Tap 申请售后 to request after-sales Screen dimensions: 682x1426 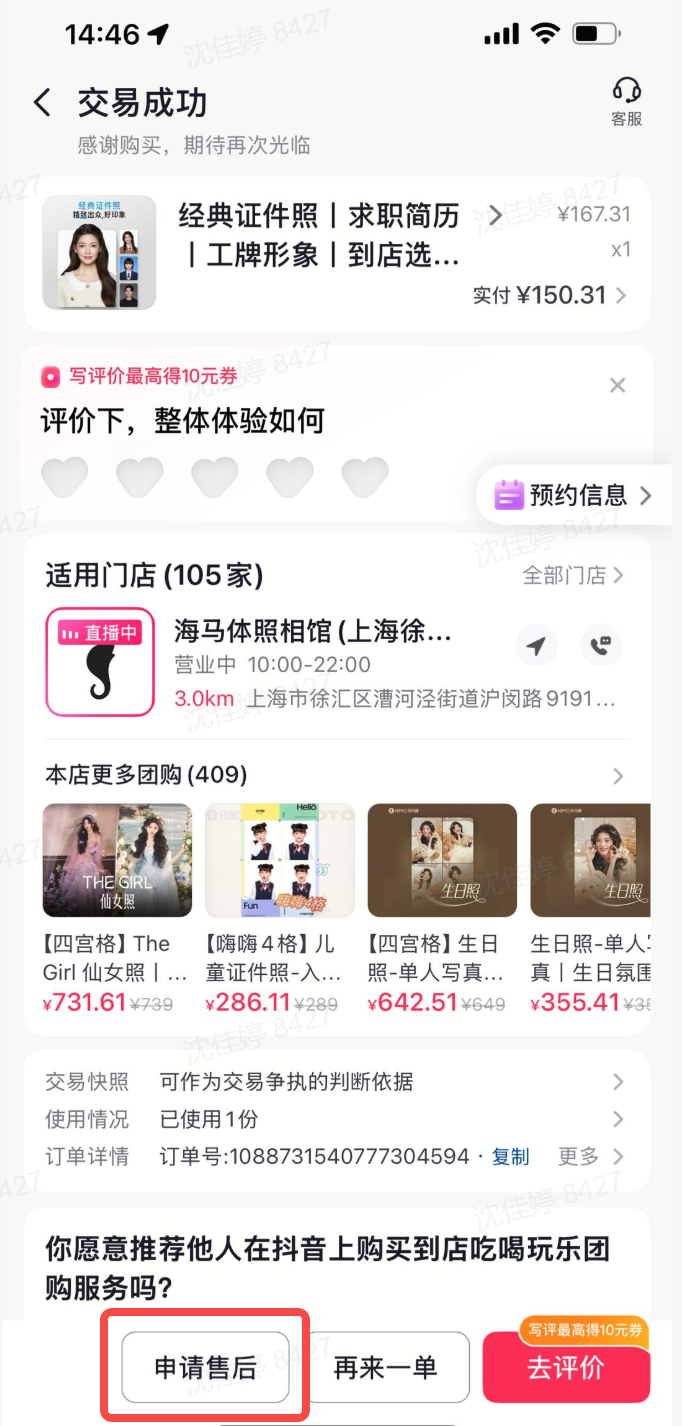205,1367
